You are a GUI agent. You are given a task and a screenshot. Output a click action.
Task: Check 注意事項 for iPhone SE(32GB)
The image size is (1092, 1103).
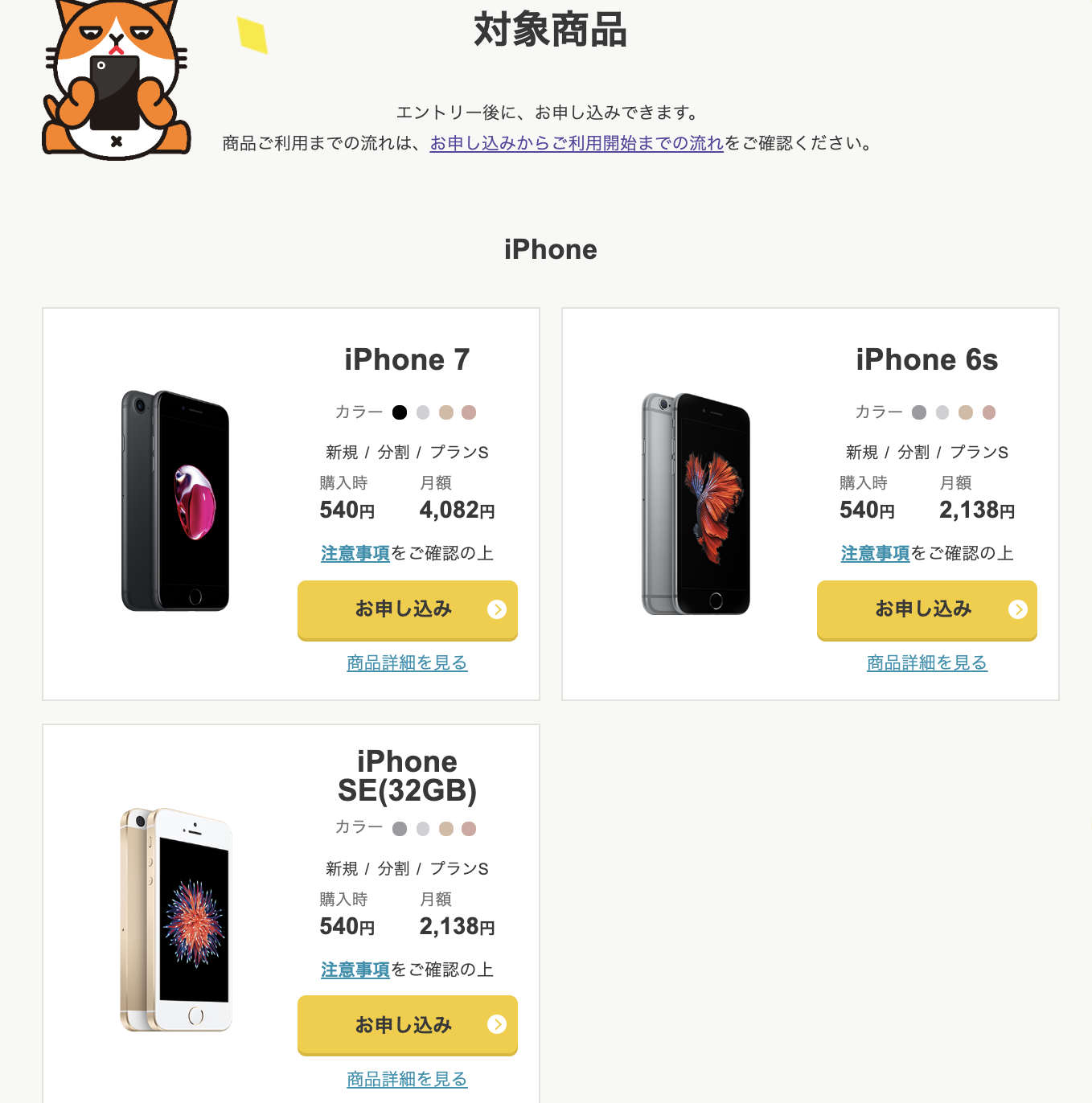355,970
